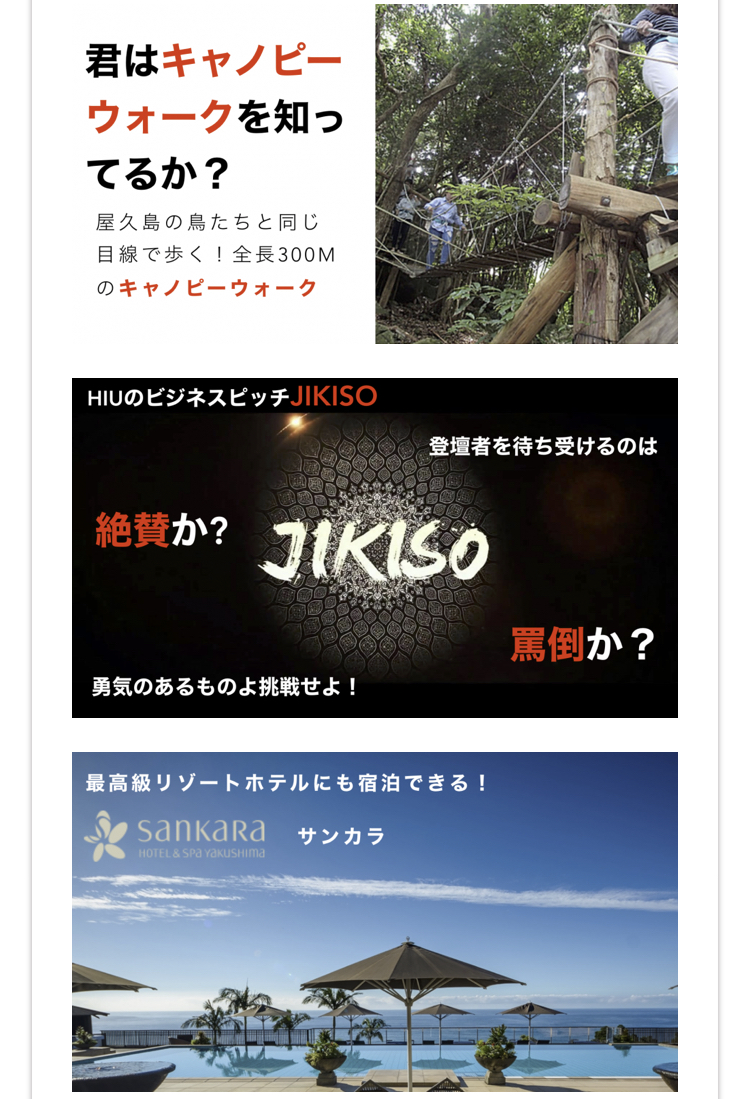750x1099 pixels.
Task: View the Sankara resort hotel banner
Action: coord(375,920)
